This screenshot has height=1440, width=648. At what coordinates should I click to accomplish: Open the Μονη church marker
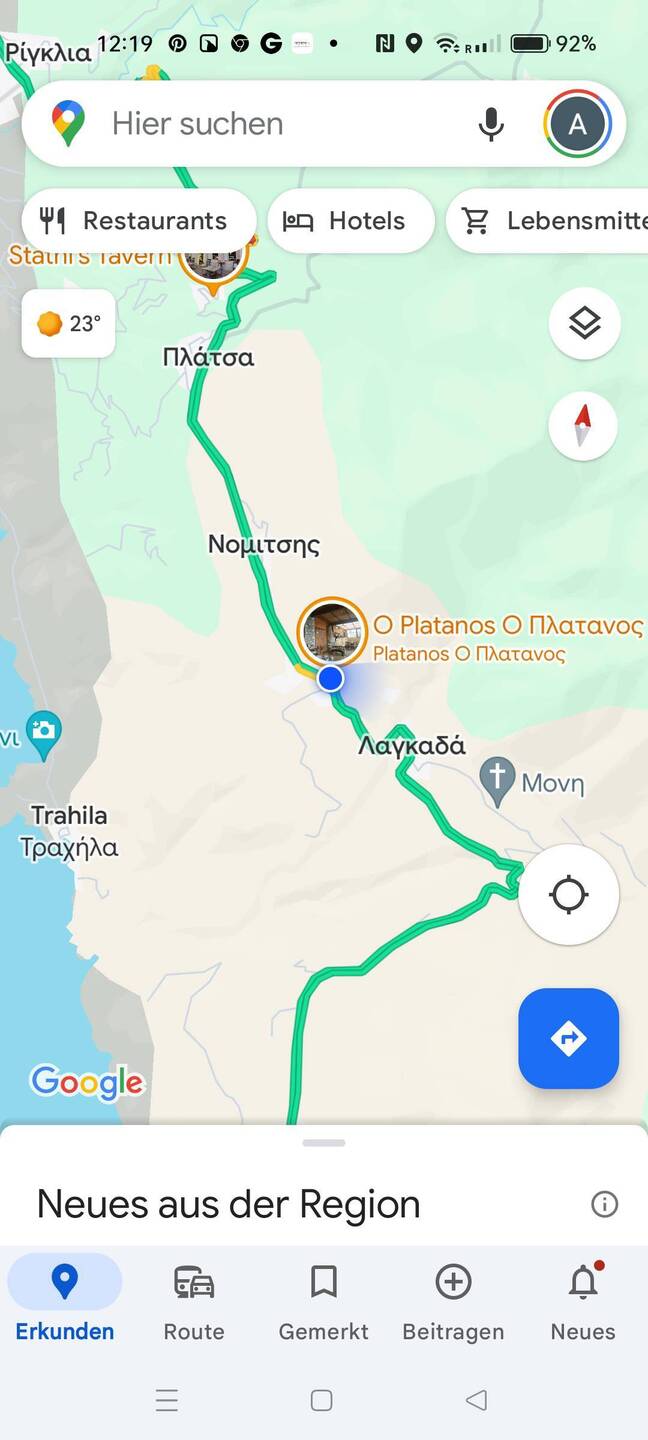coord(497,780)
